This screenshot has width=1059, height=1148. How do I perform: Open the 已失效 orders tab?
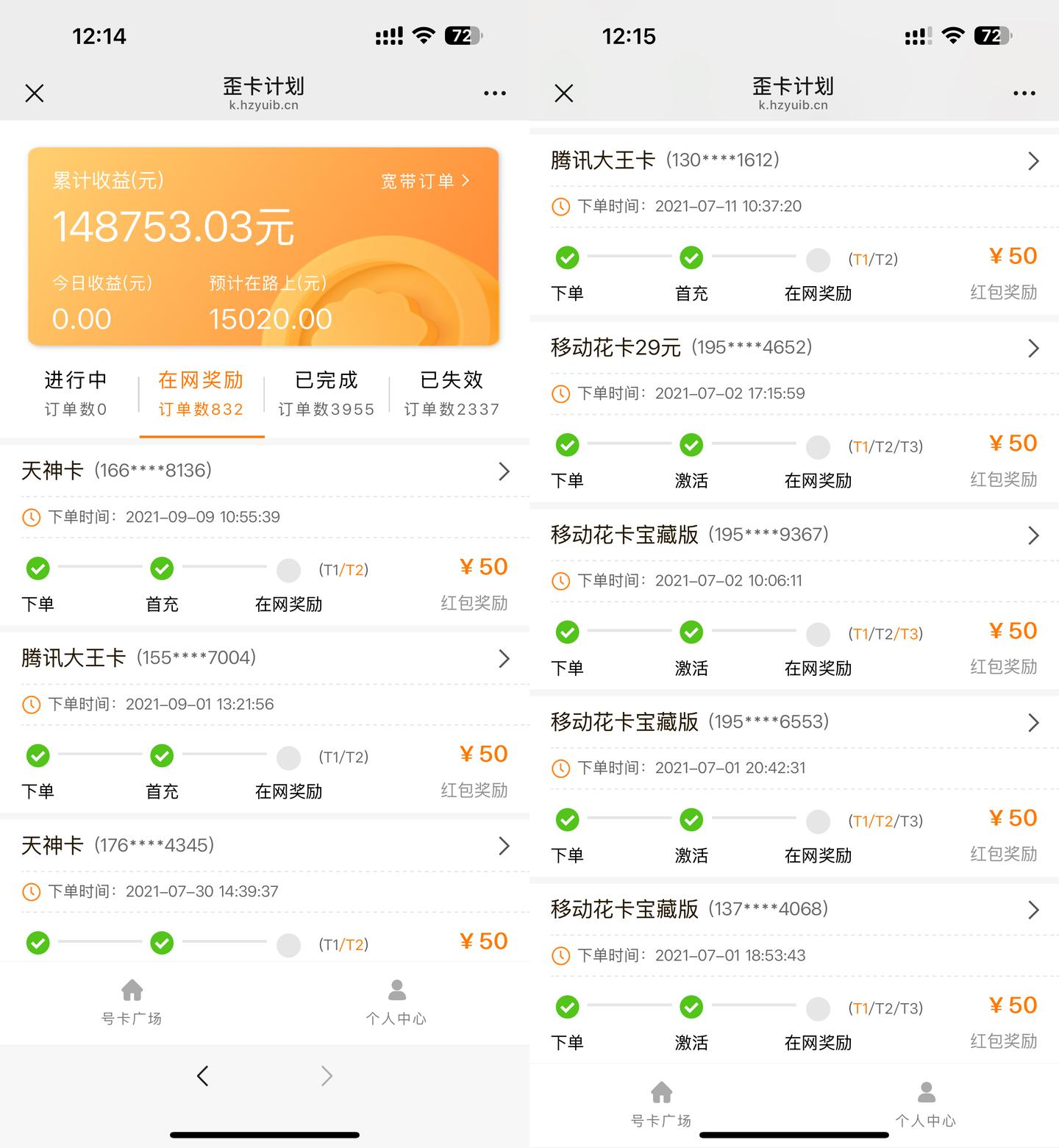[x=452, y=393]
